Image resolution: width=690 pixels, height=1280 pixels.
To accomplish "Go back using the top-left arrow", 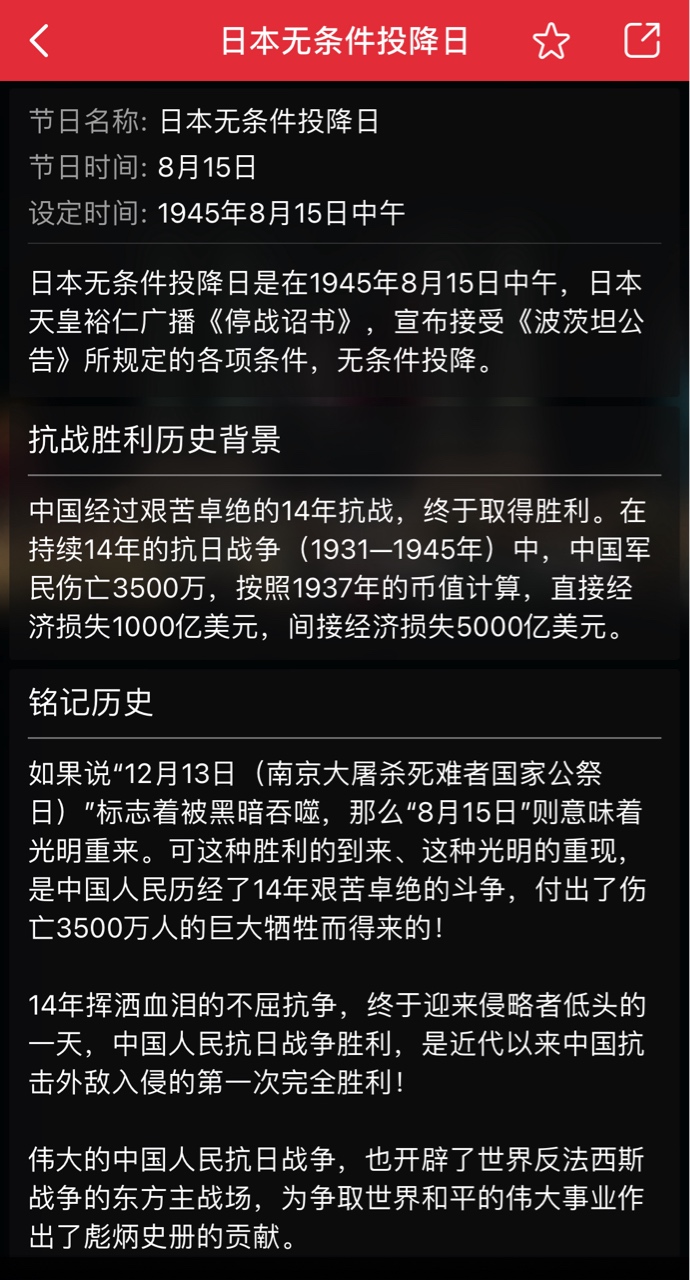I will (x=39, y=41).
